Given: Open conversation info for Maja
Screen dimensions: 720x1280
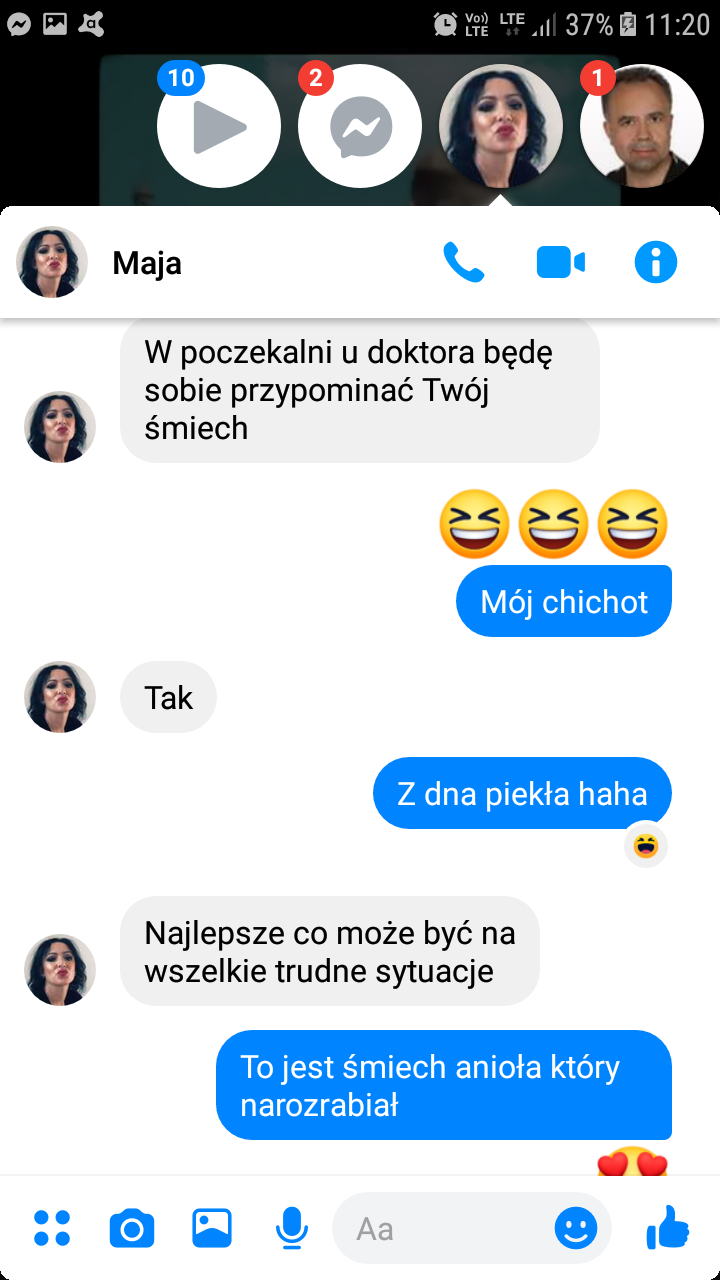Looking at the screenshot, I should 656,263.
